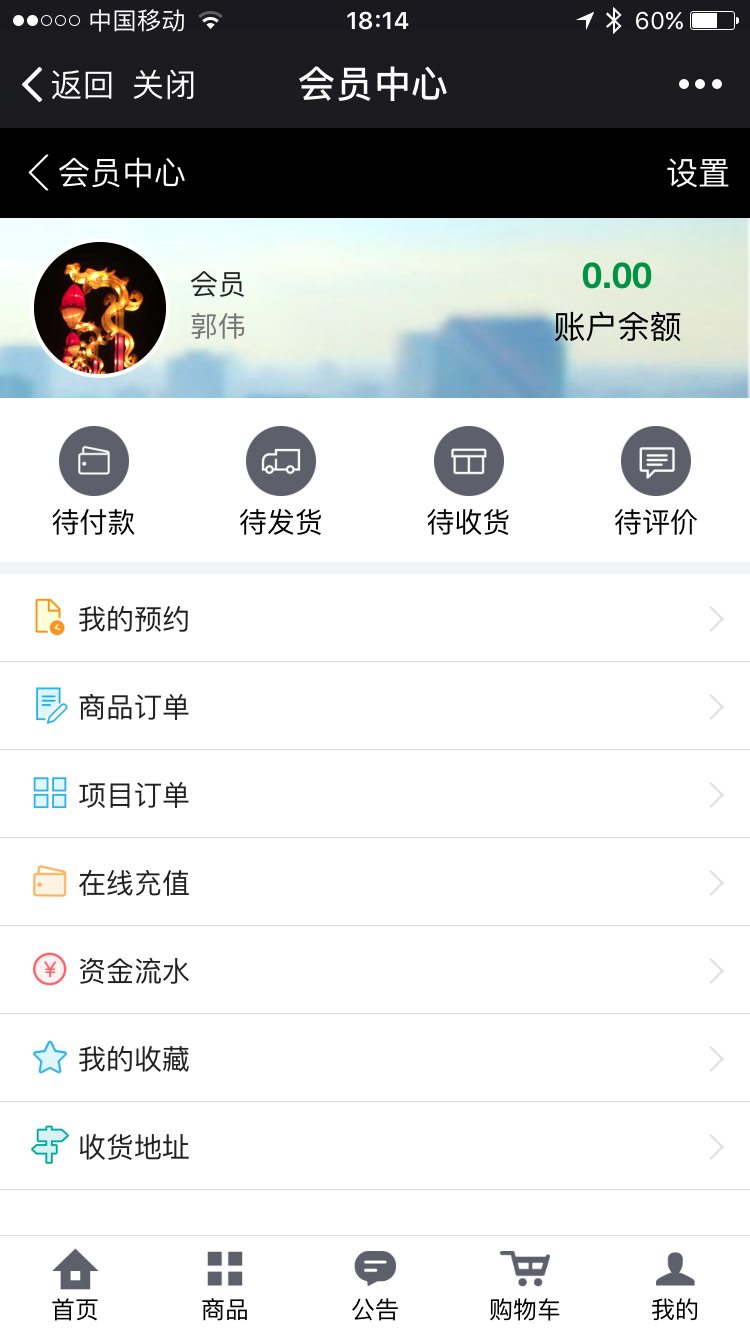Open 在线充值 online recharge

375,883
